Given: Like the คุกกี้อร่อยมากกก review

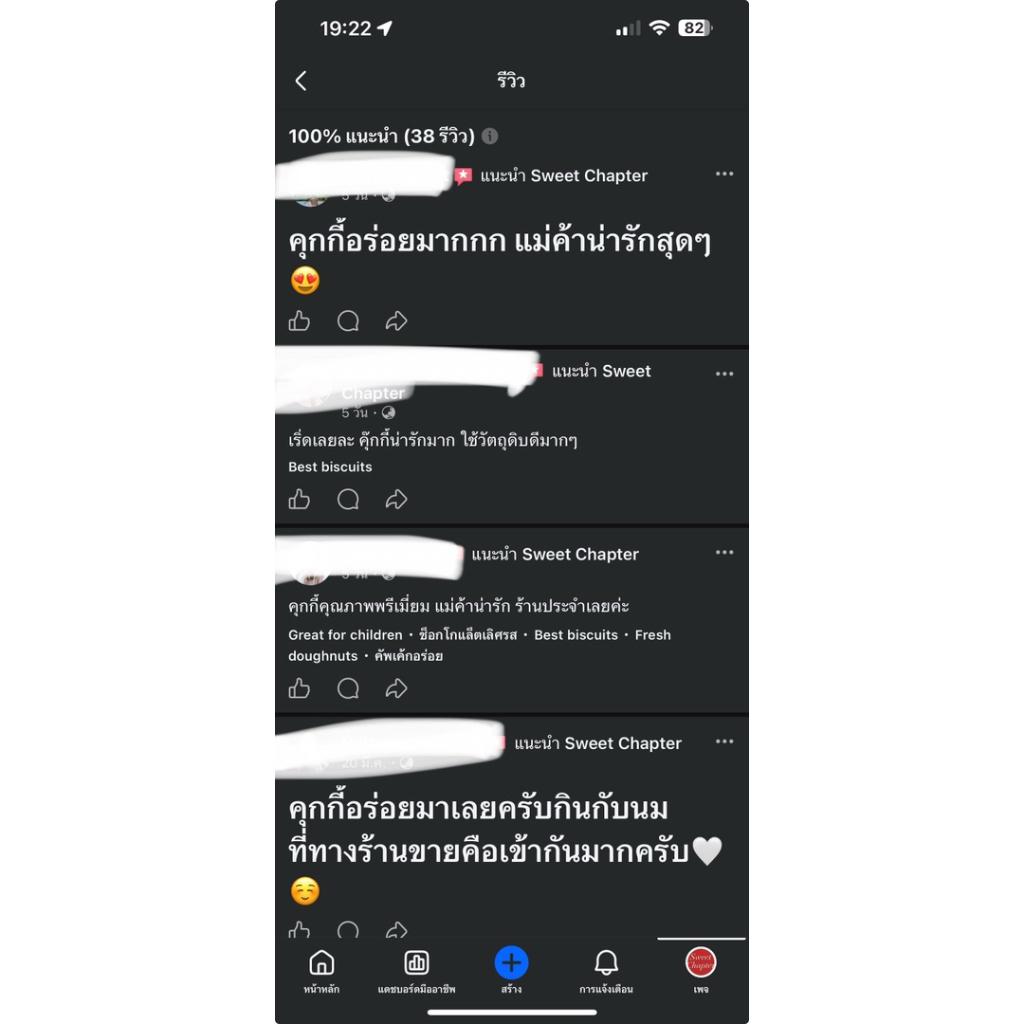Looking at the screenshot, I should [x=299, y=321].
